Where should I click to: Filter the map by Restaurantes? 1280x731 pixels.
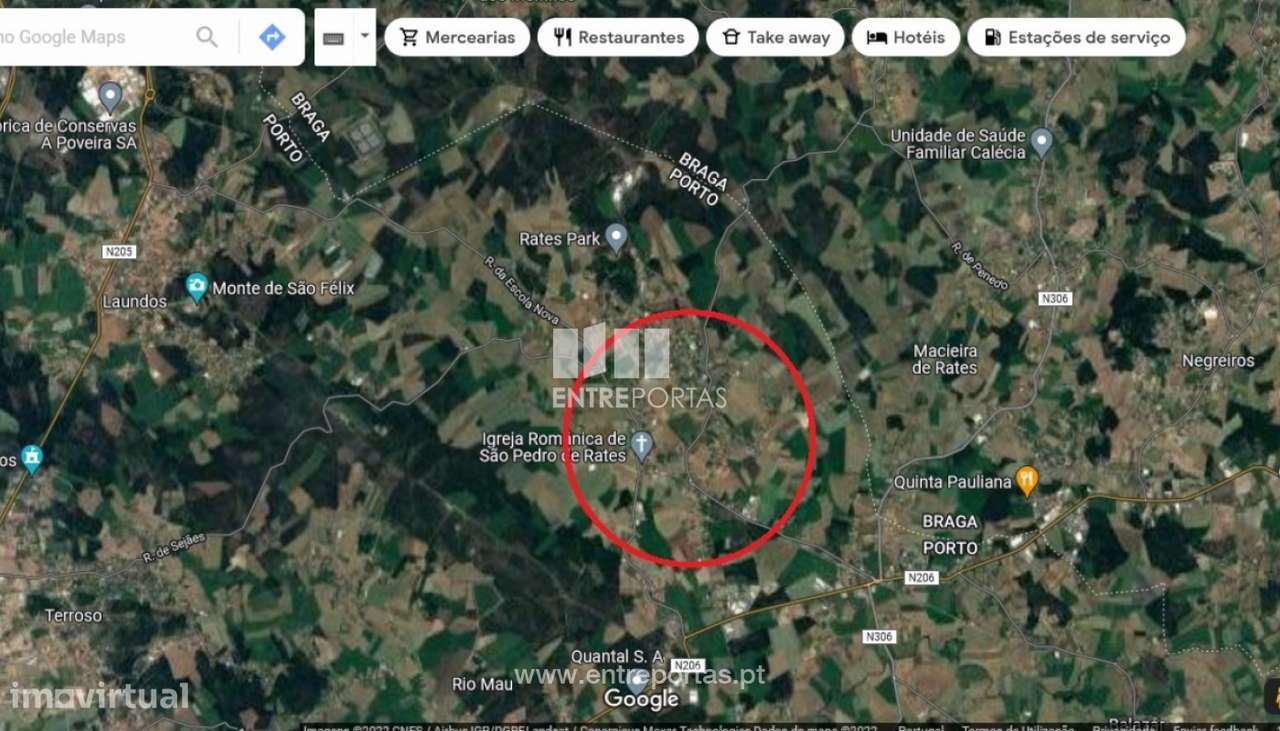618,37
